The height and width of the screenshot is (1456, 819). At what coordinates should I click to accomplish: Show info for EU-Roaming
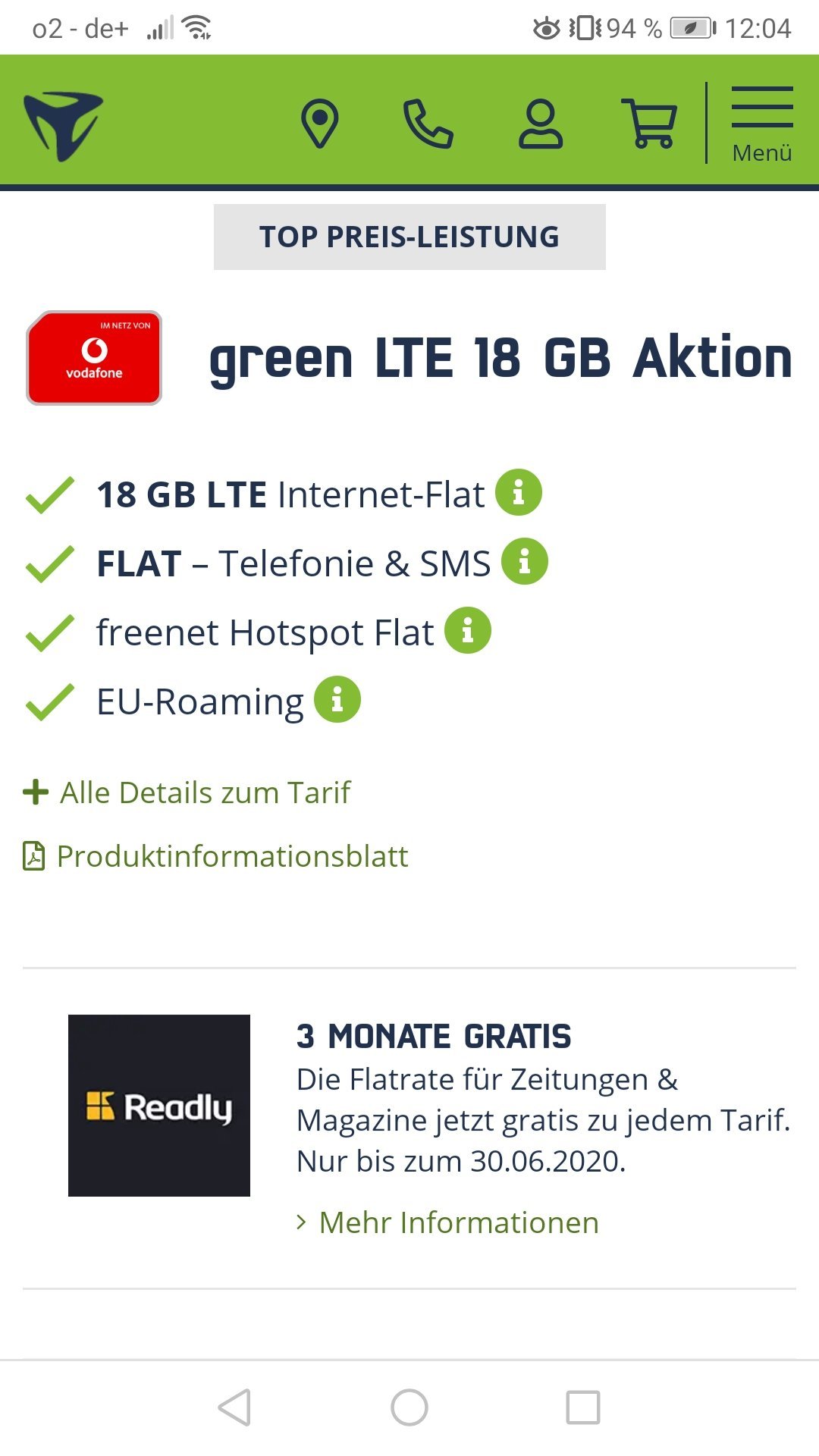(x=337, y=699)
